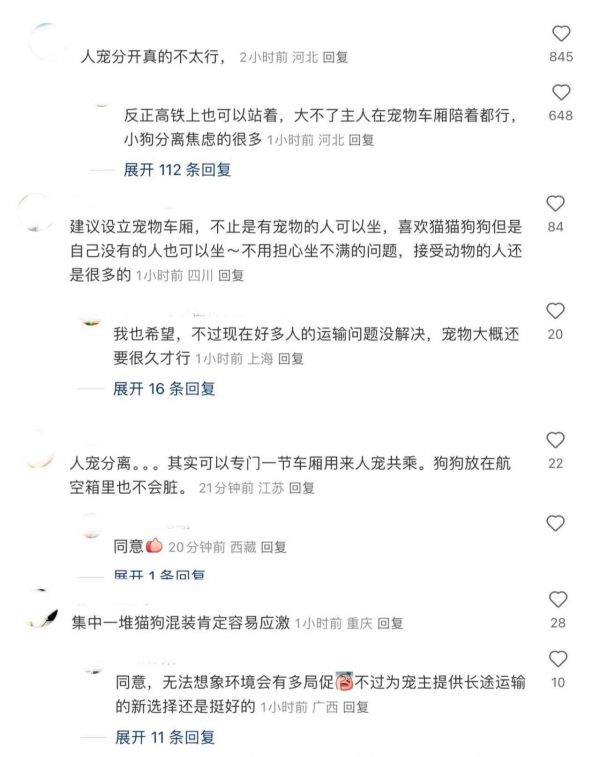Screen dimensions: 600x757
Task: Like the 建议设立宠物车厢 comment
Action: (x=556, y=204)
